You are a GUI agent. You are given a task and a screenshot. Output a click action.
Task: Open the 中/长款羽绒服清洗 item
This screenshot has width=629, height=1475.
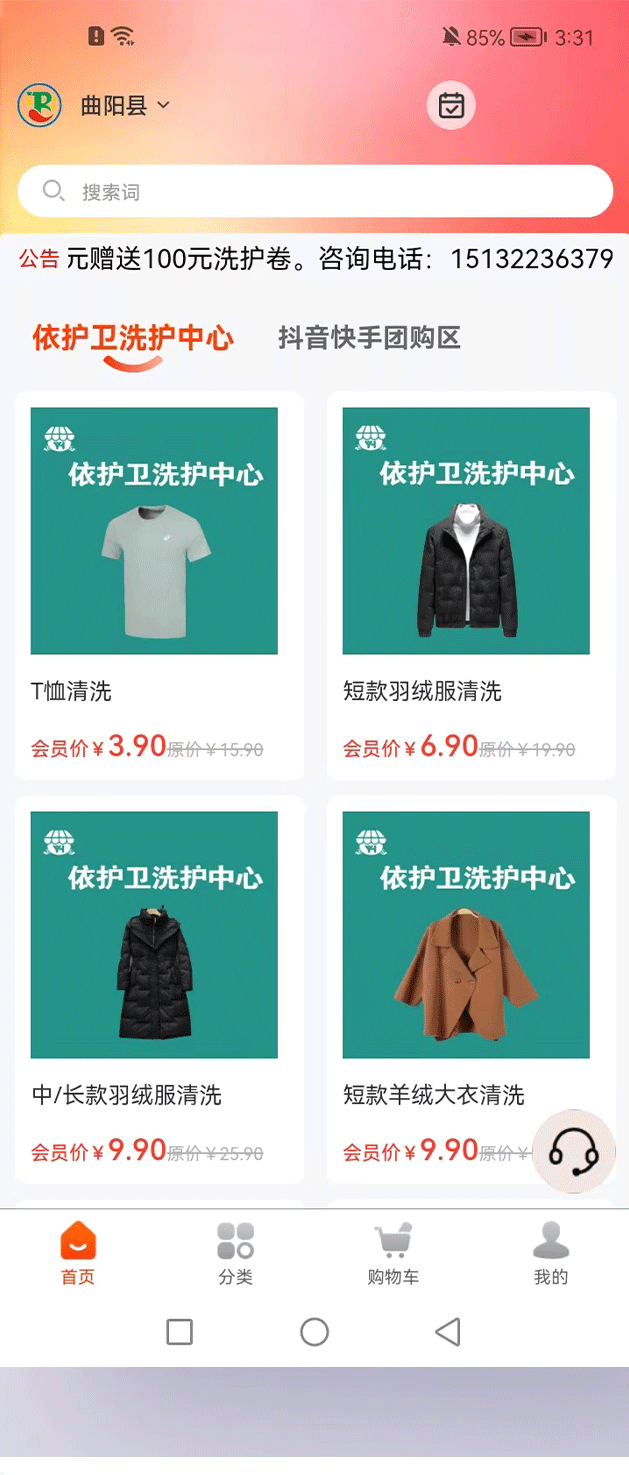tap(159, 989)
